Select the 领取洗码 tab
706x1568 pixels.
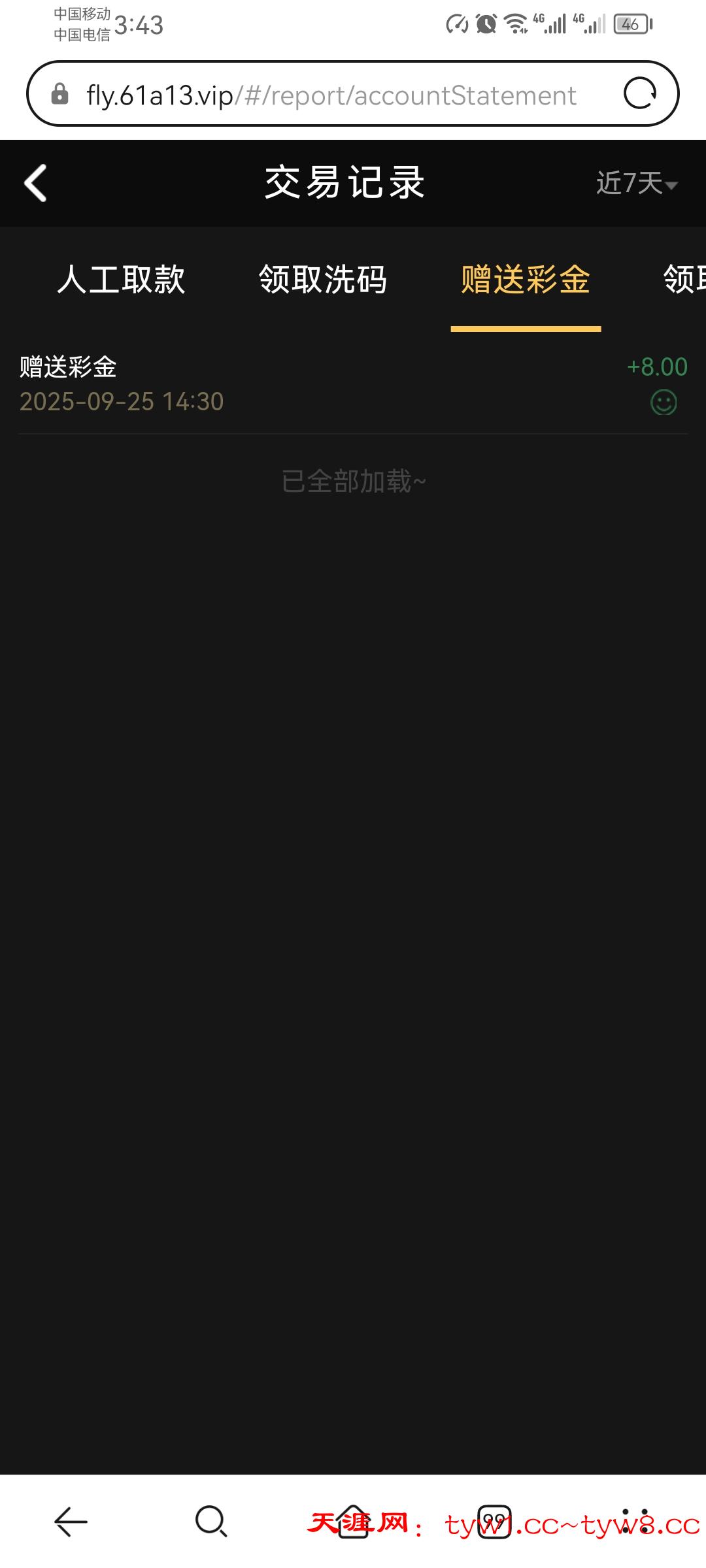click(x=324, y=280)
